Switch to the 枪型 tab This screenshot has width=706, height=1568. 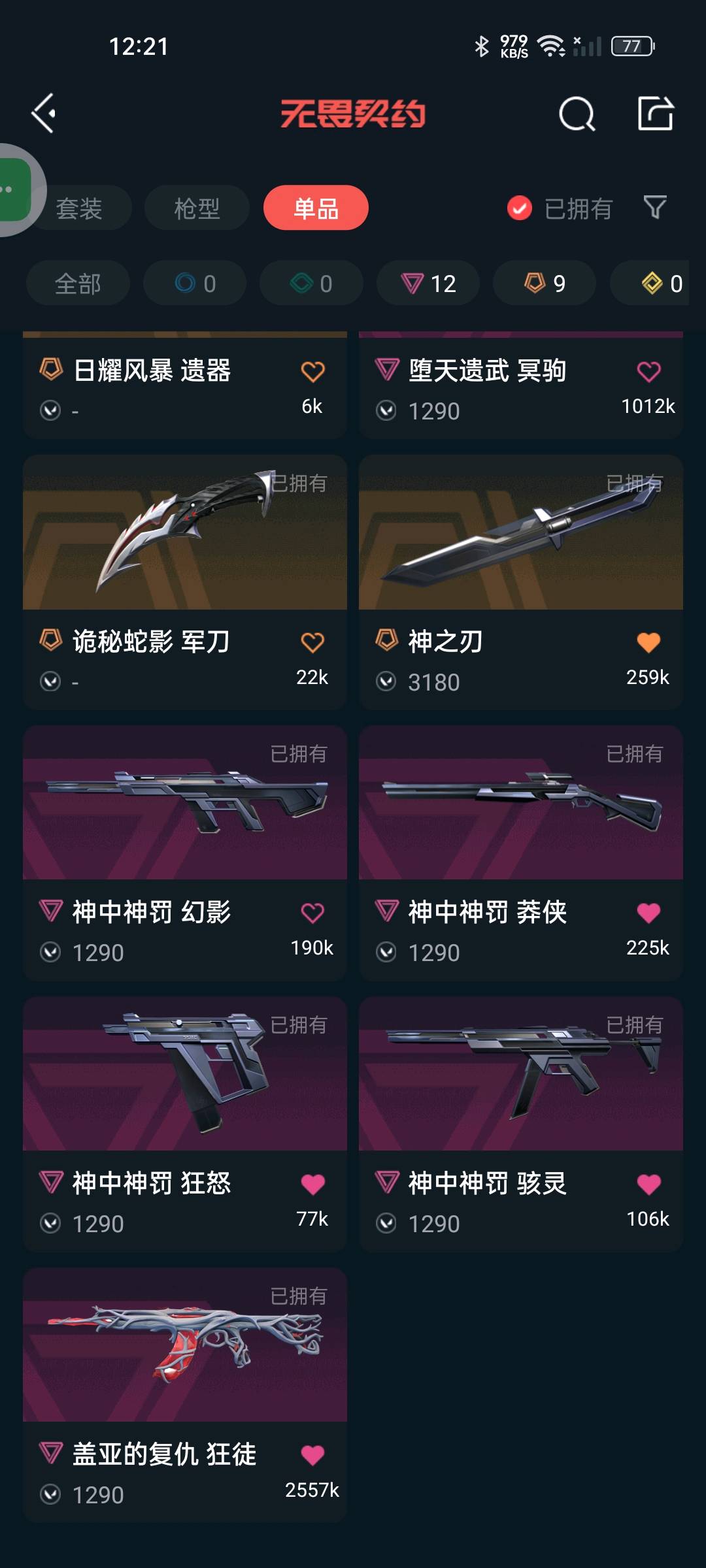[197, 208]
